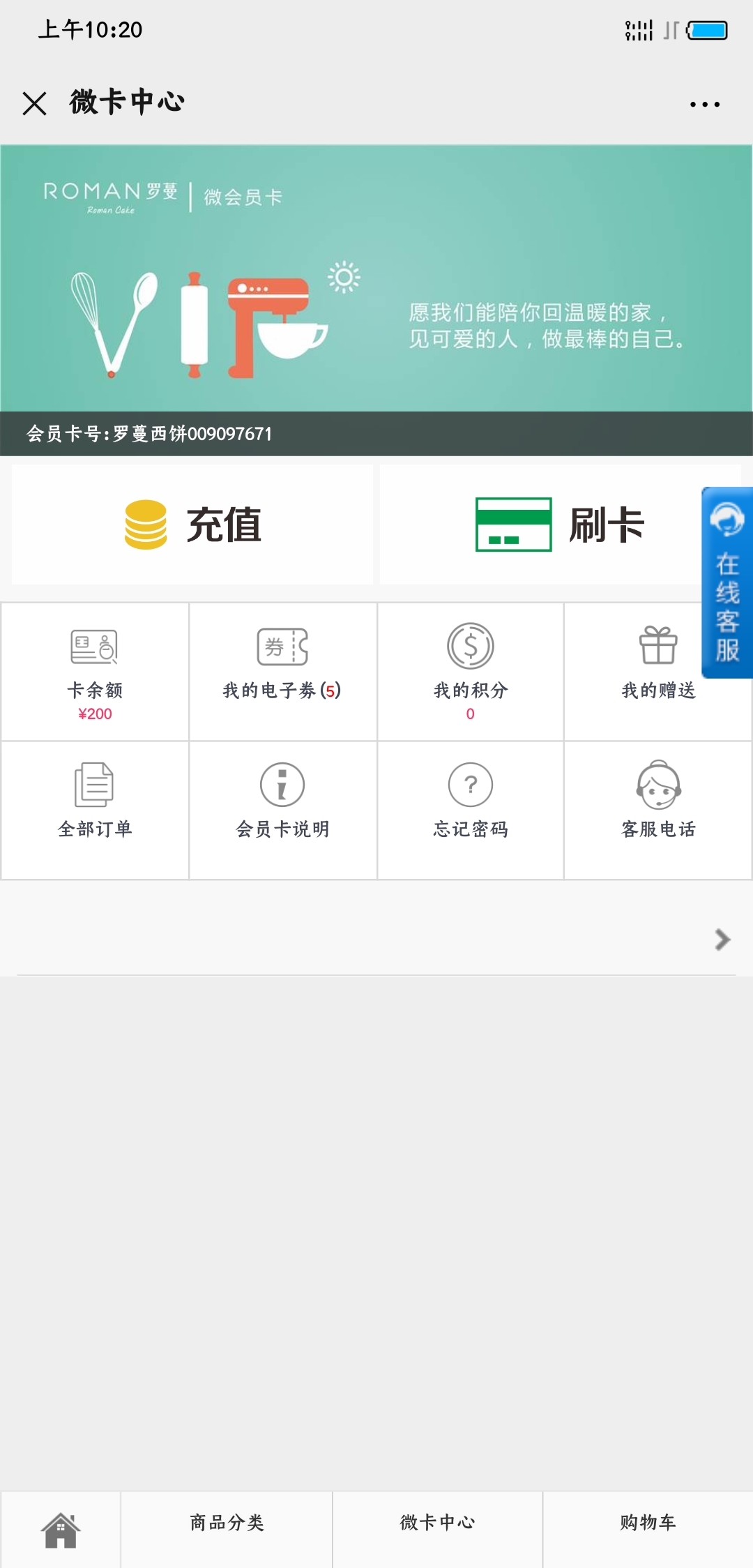Tap 充值 to recharge the card

192,525
